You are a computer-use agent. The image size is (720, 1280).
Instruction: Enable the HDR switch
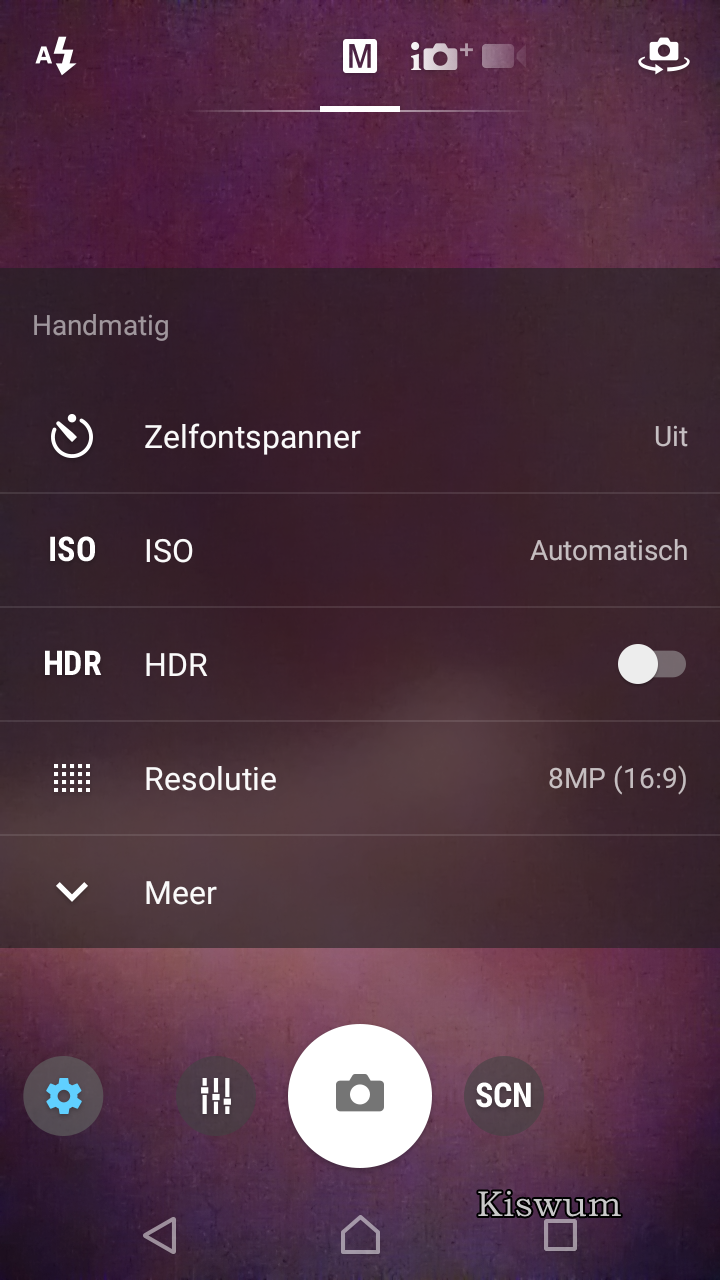pos(652,665)
